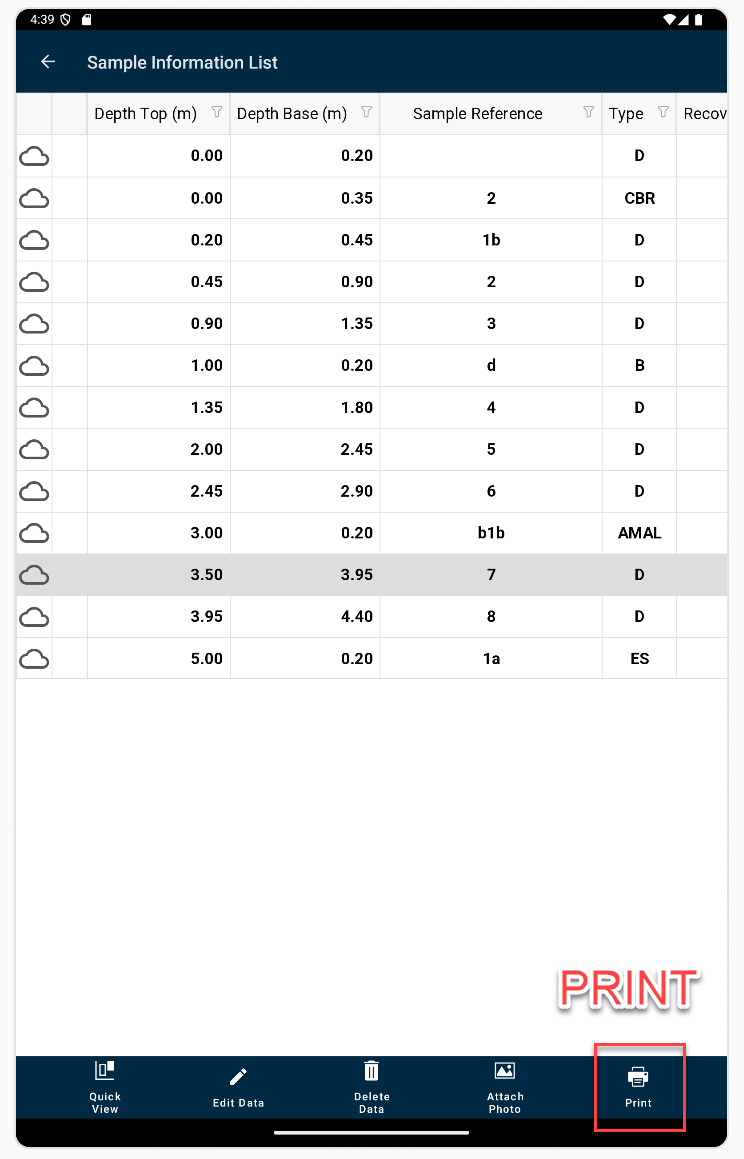Tap Edit Data in the bottom toolbar

coord(238,1087)
